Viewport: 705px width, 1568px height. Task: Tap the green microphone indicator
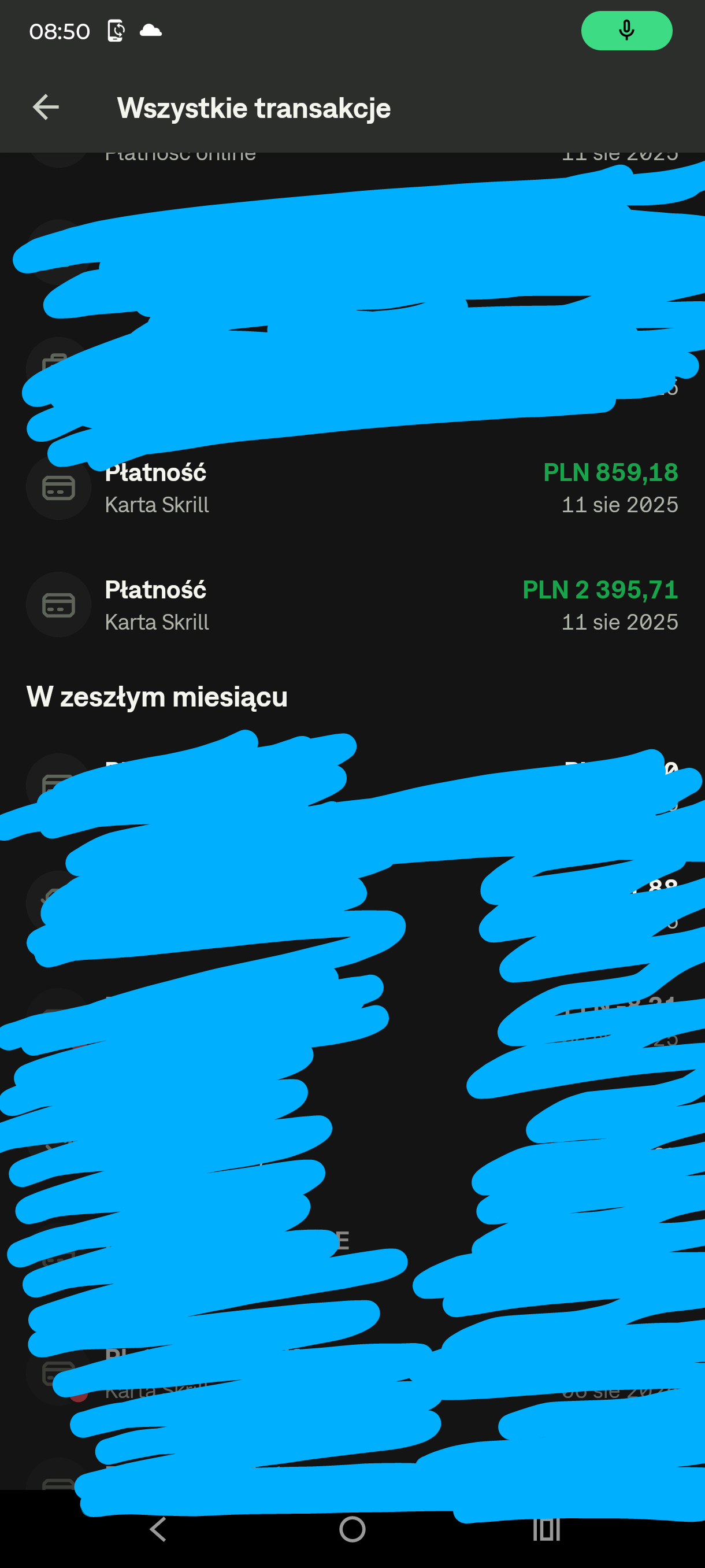pos(626,31)
